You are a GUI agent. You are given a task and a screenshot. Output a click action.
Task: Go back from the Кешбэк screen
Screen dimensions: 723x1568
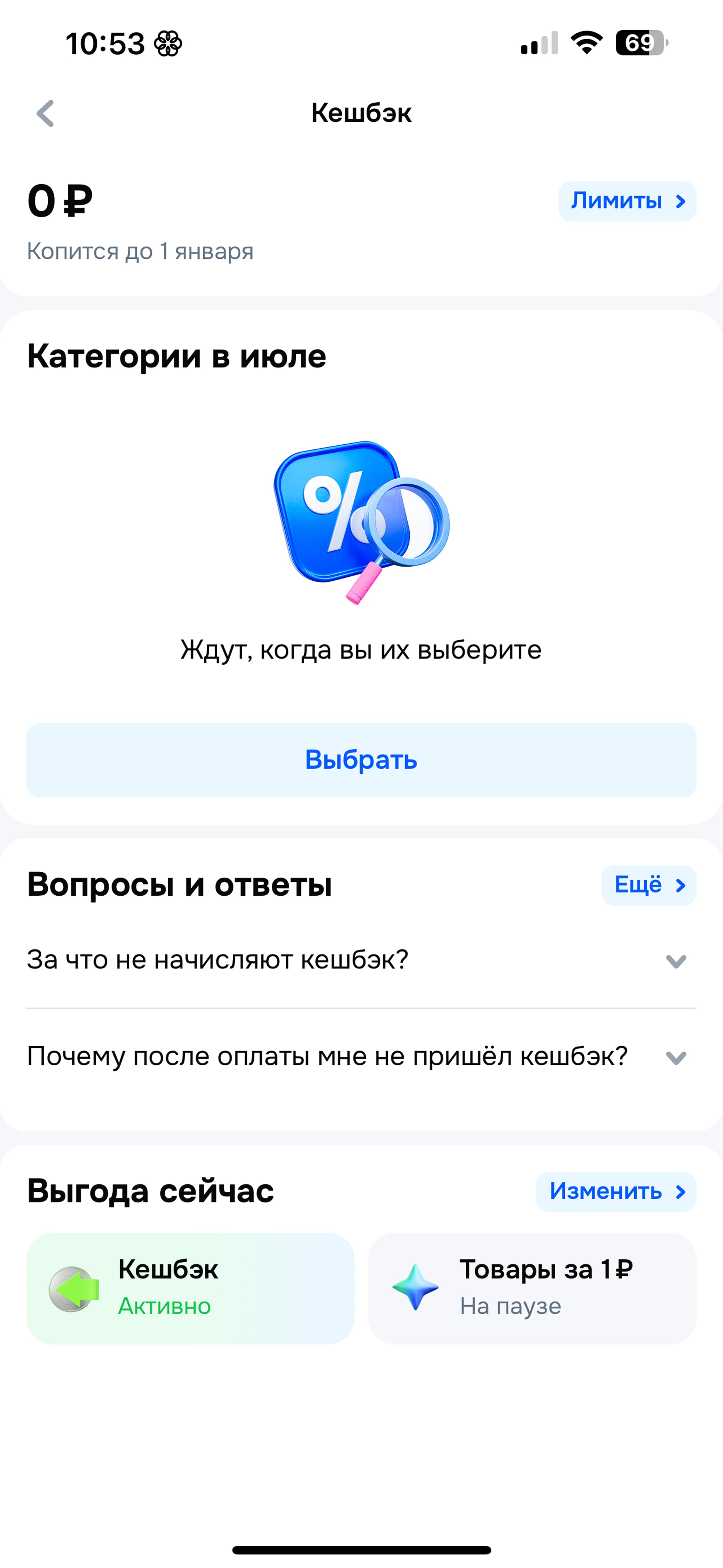pyautogui.click(x=45, y=114)
